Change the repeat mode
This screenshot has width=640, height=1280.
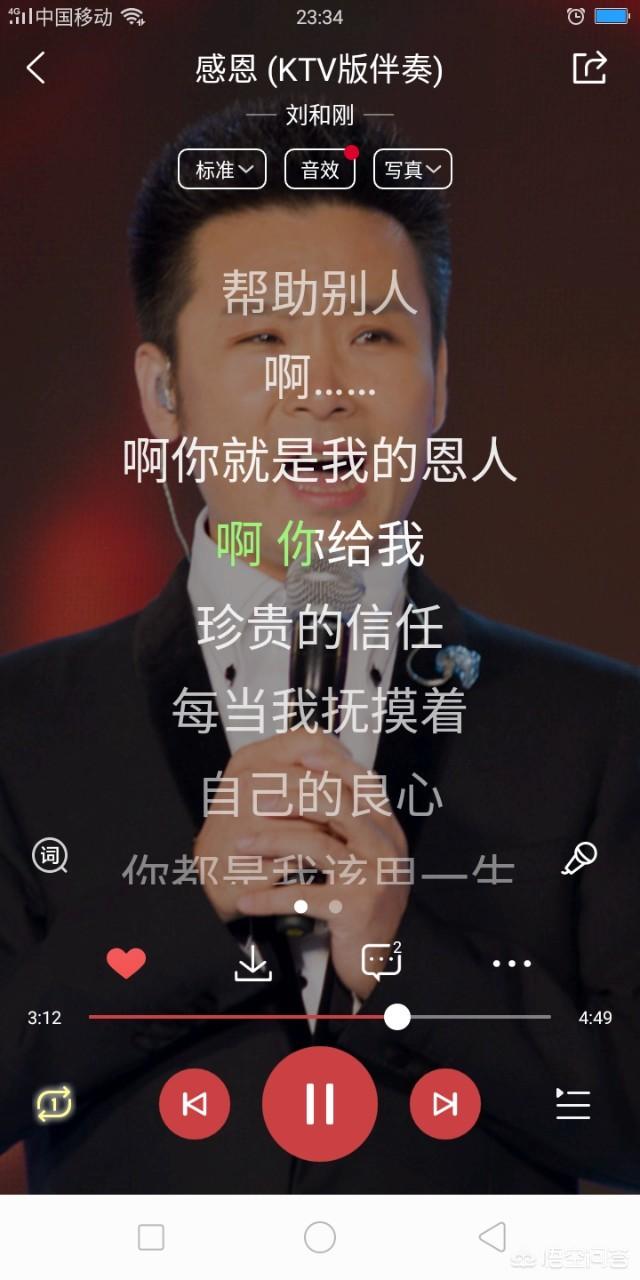pos(54,1104)
